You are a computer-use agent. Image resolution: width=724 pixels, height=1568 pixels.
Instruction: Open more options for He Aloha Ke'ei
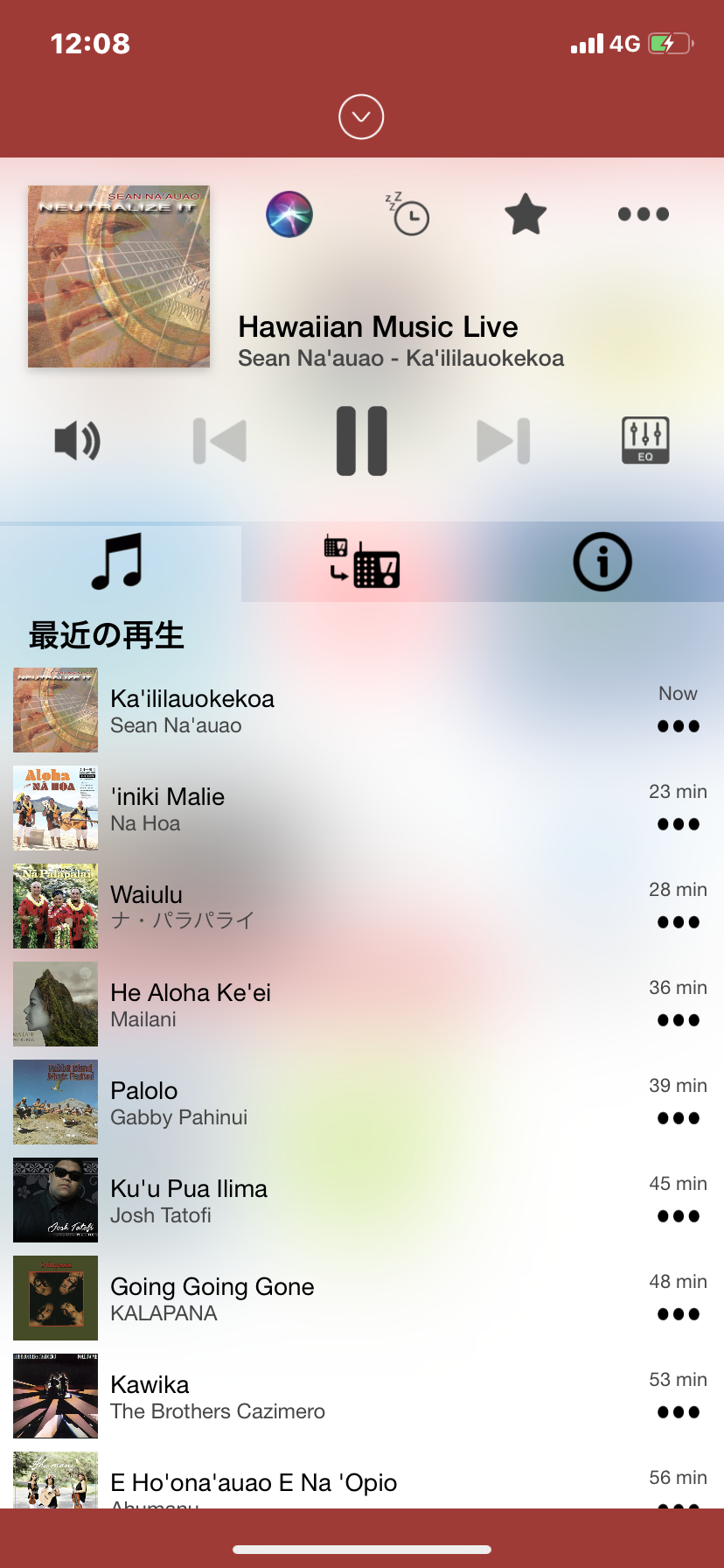pos(679,1020)
